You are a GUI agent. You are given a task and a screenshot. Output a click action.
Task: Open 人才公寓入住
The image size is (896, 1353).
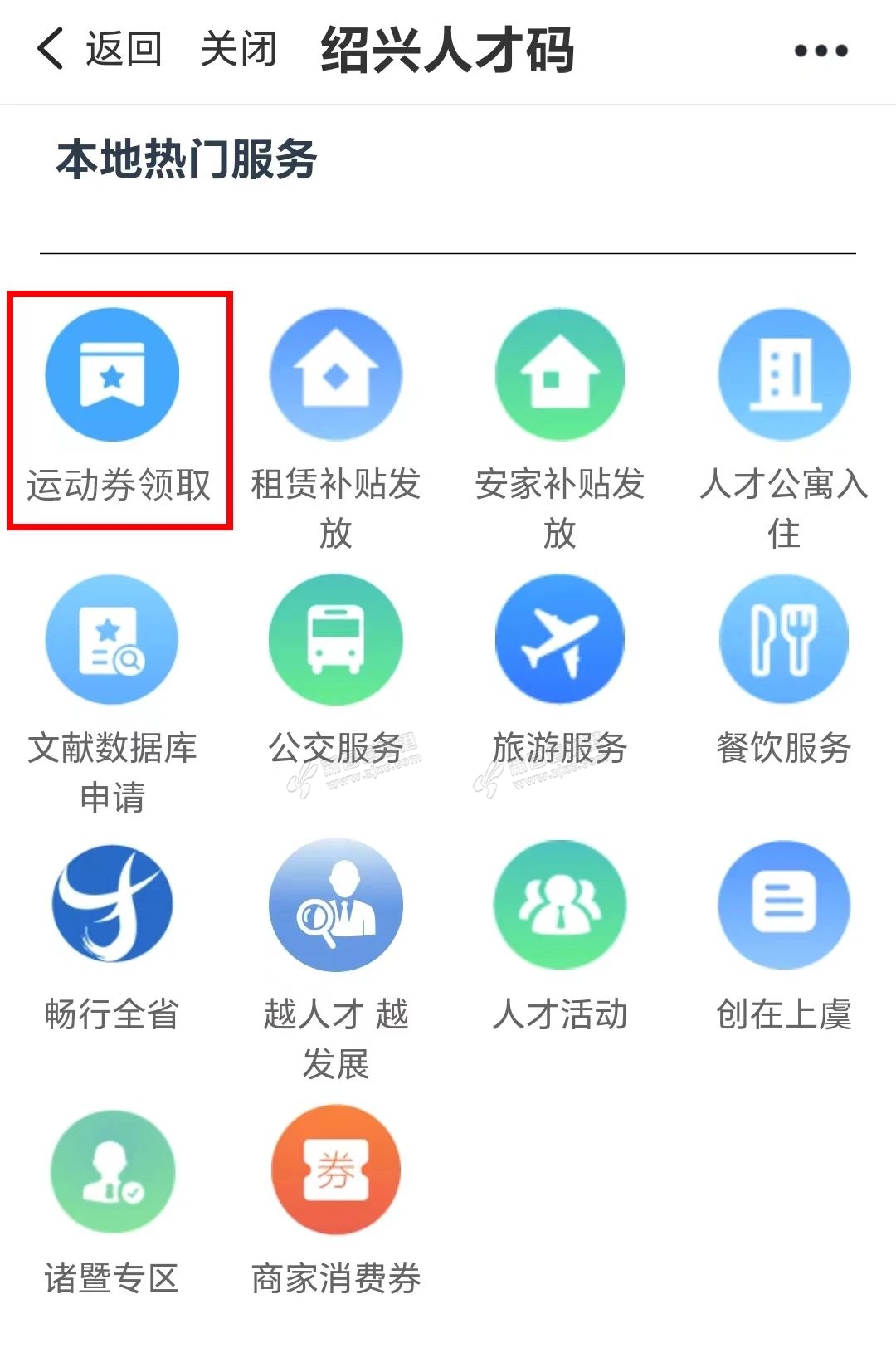784,375
